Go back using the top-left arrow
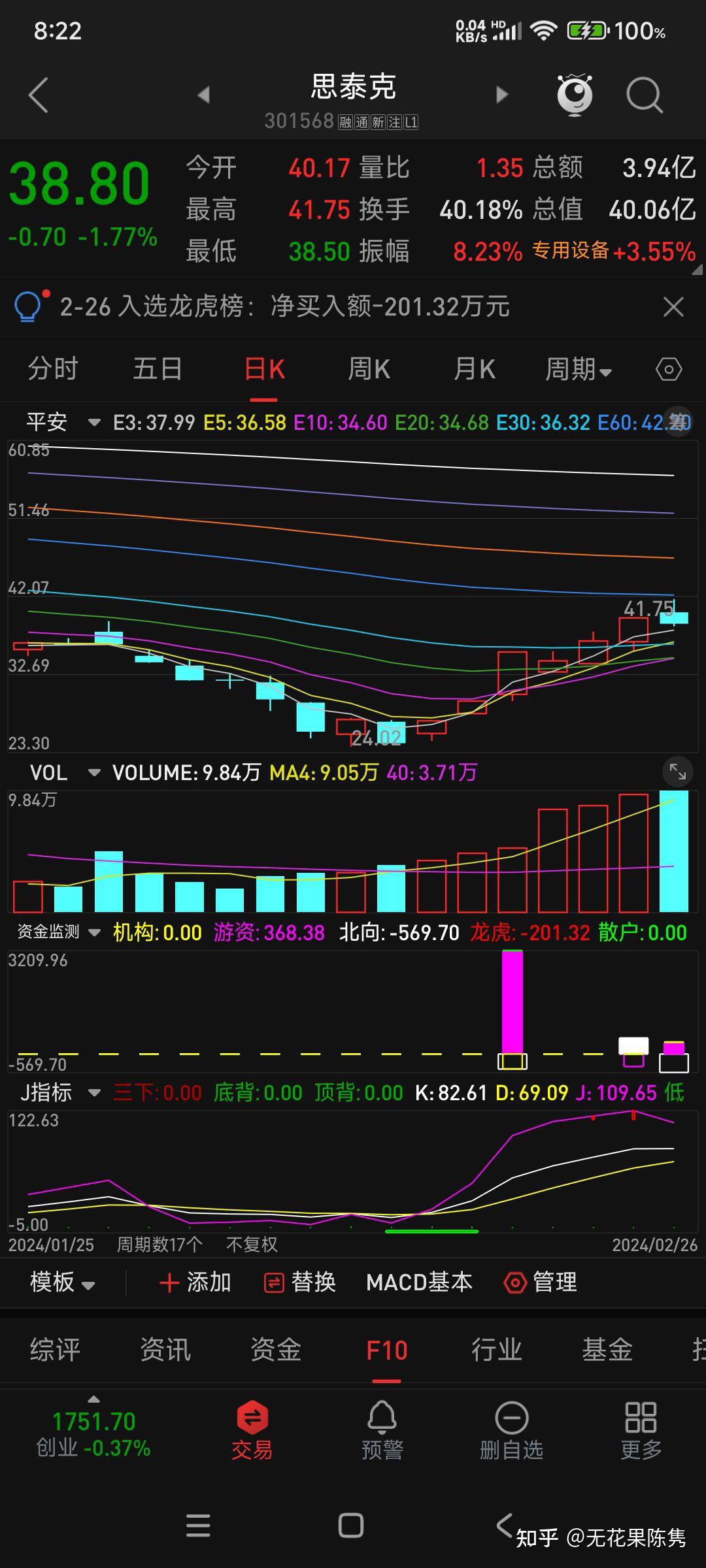The width and height of the screenshot is (706, 1568). point(39,95)
